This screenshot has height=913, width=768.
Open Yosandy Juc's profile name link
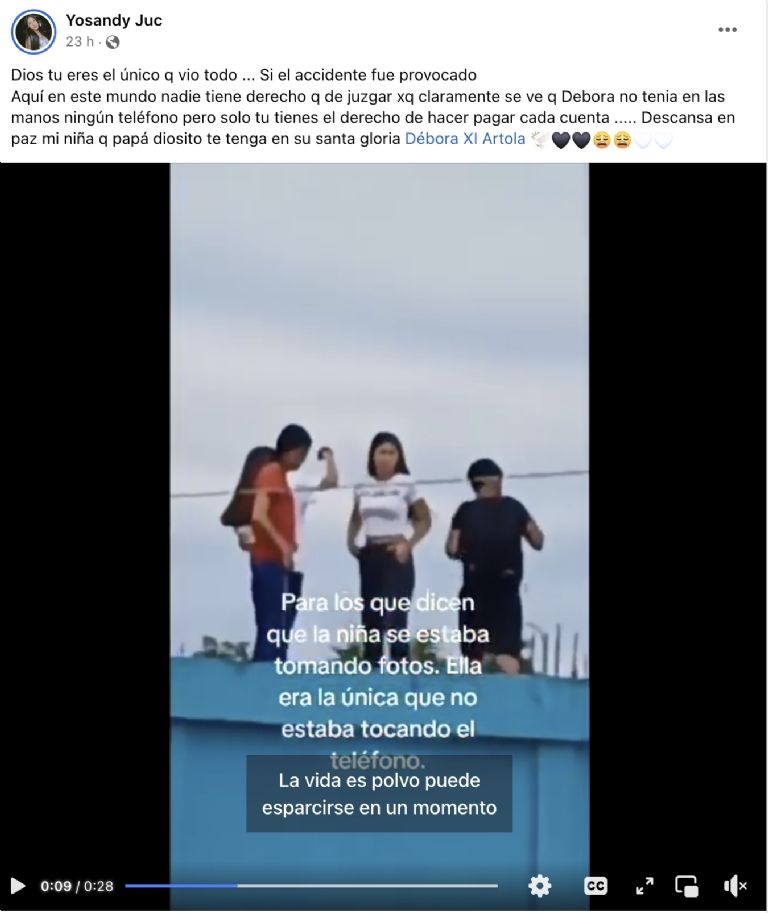[113, 20]
